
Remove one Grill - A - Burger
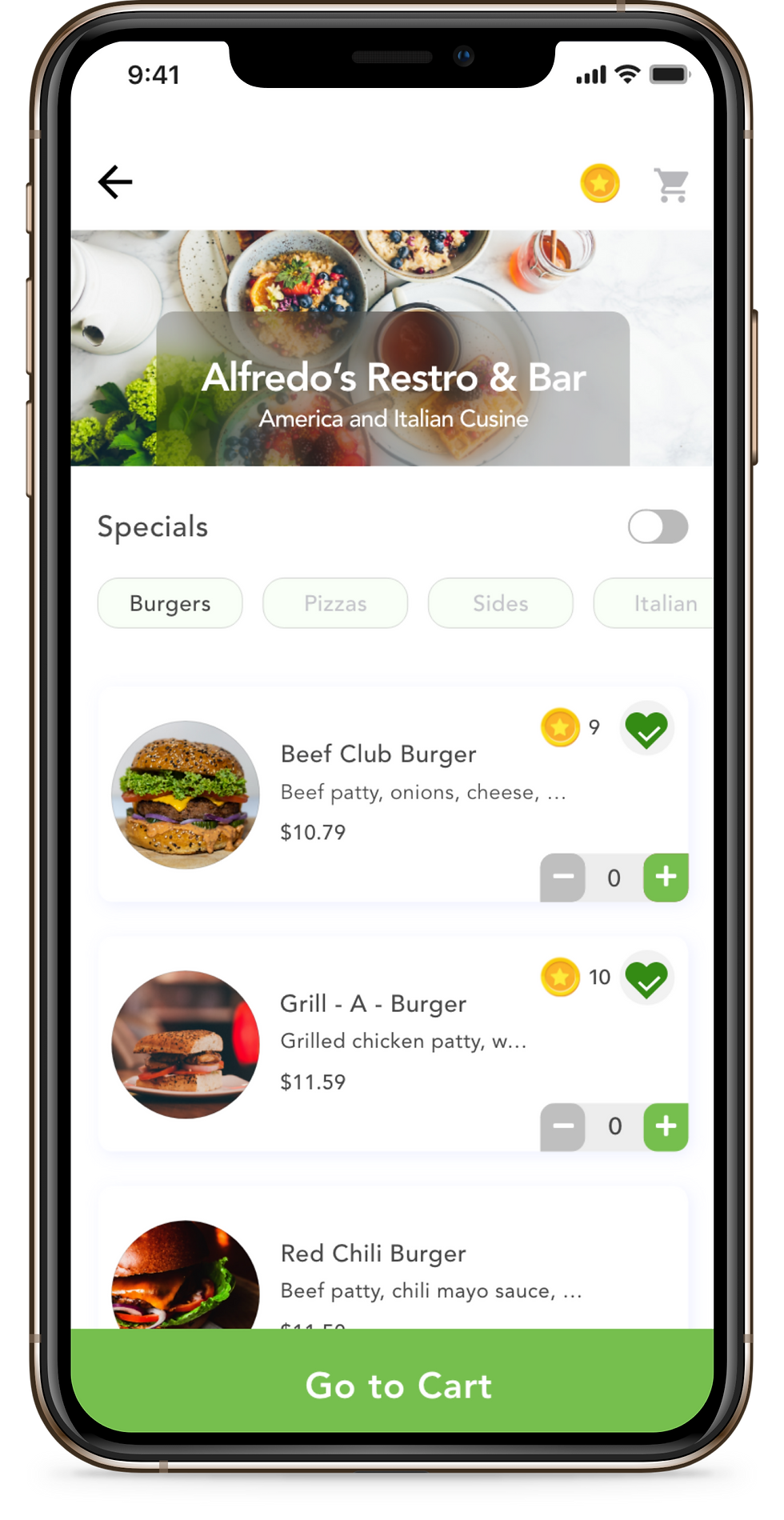click(x=563, y=1126)
